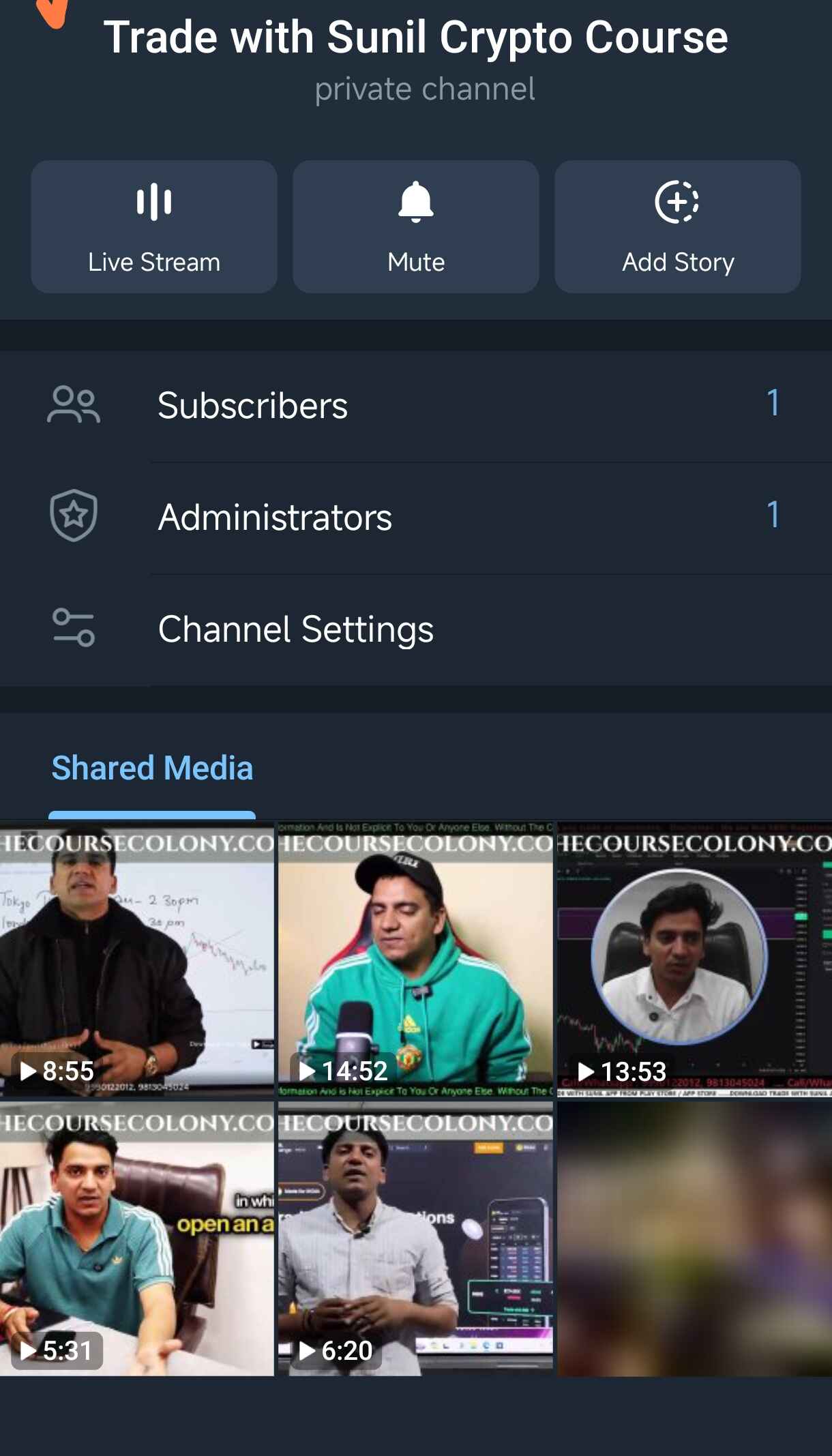Play the 6:20 shared video
This screenshot has height=1456, width=832.
[415, 1238]
